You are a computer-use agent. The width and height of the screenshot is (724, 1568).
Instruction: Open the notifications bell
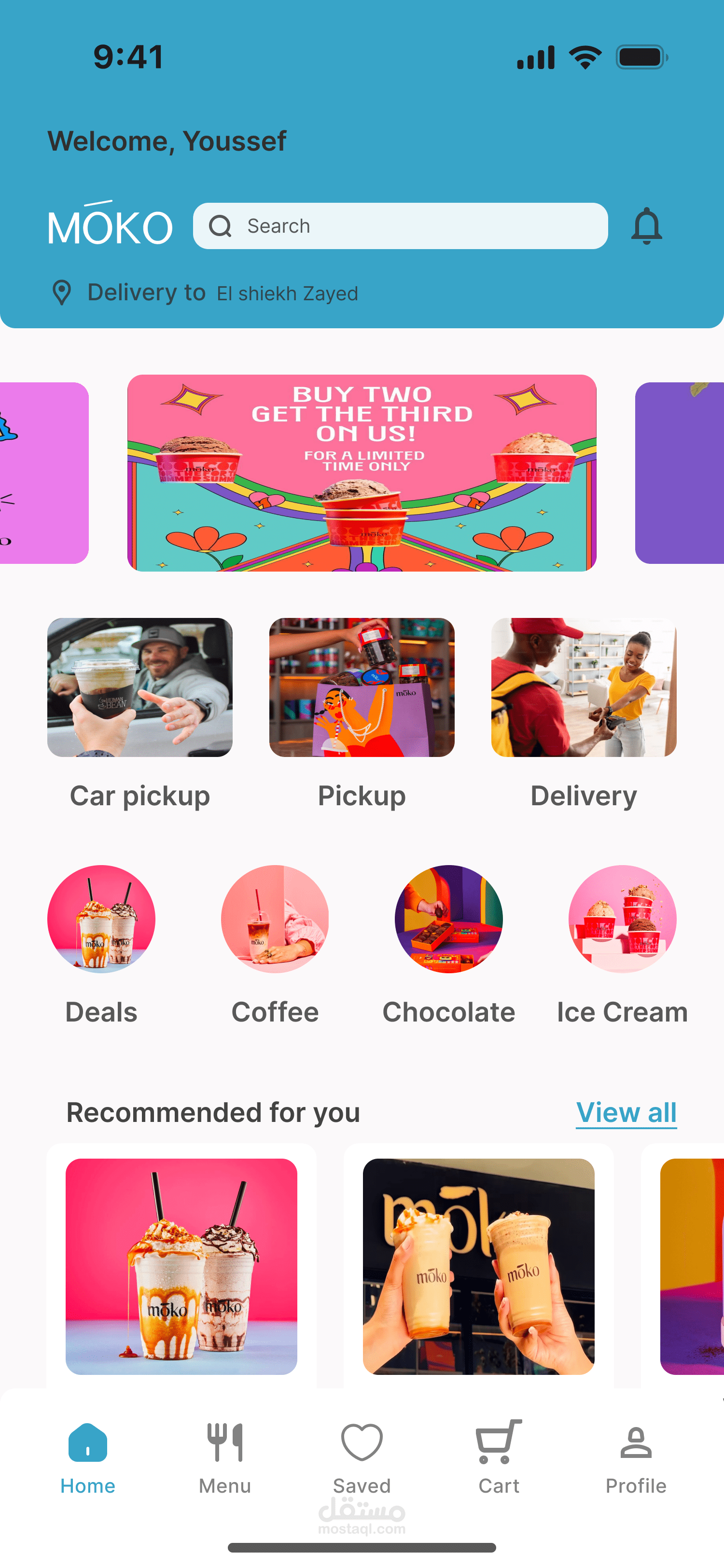(646, 226)
